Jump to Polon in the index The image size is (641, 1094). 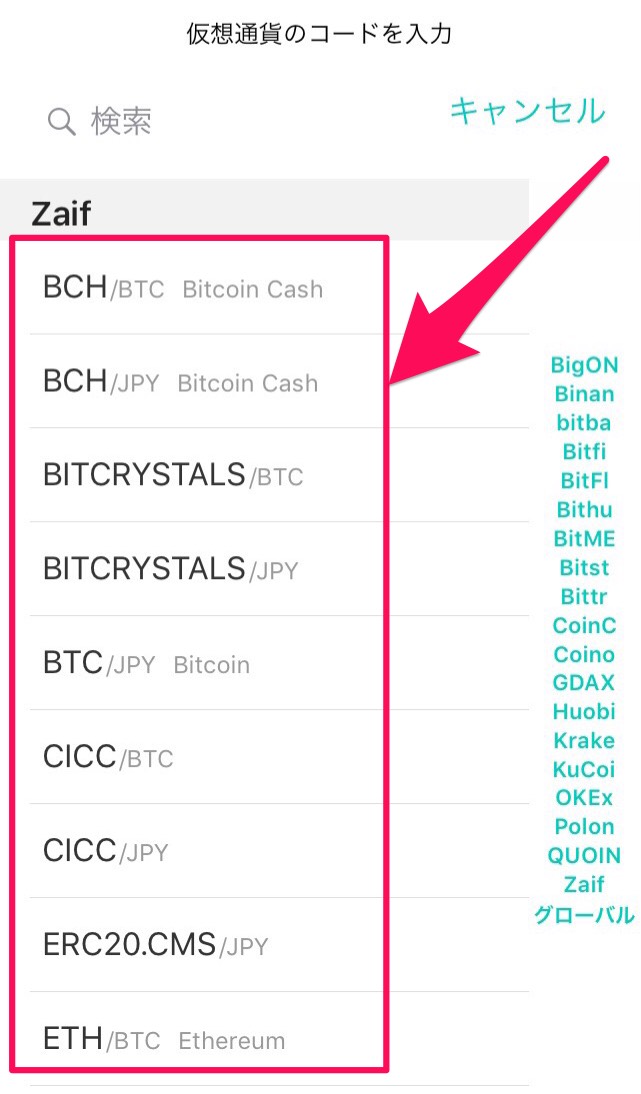tap(585, 827)
